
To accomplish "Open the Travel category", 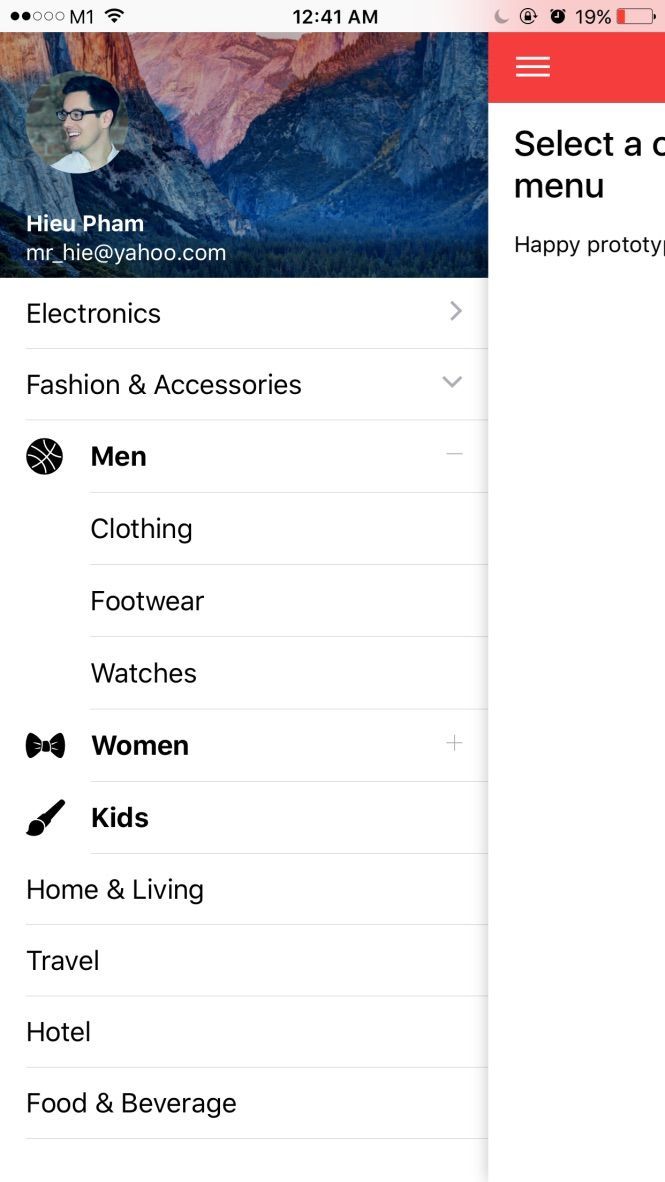I will (63, 960).
